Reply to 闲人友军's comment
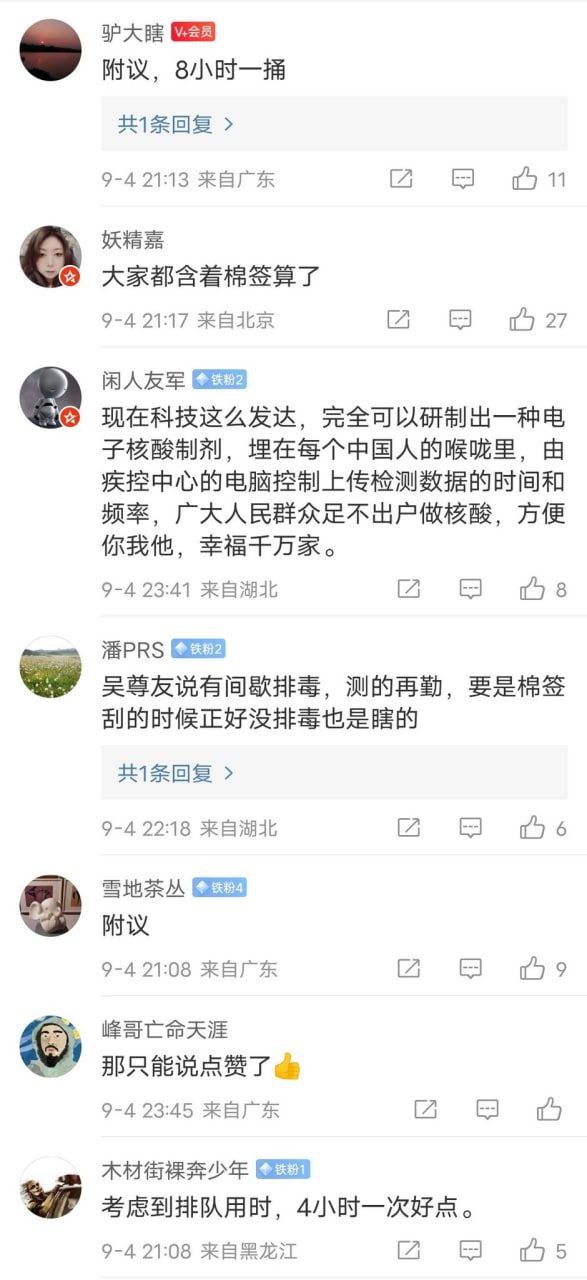The image size is (587, 1280). [x=471, y=589]
